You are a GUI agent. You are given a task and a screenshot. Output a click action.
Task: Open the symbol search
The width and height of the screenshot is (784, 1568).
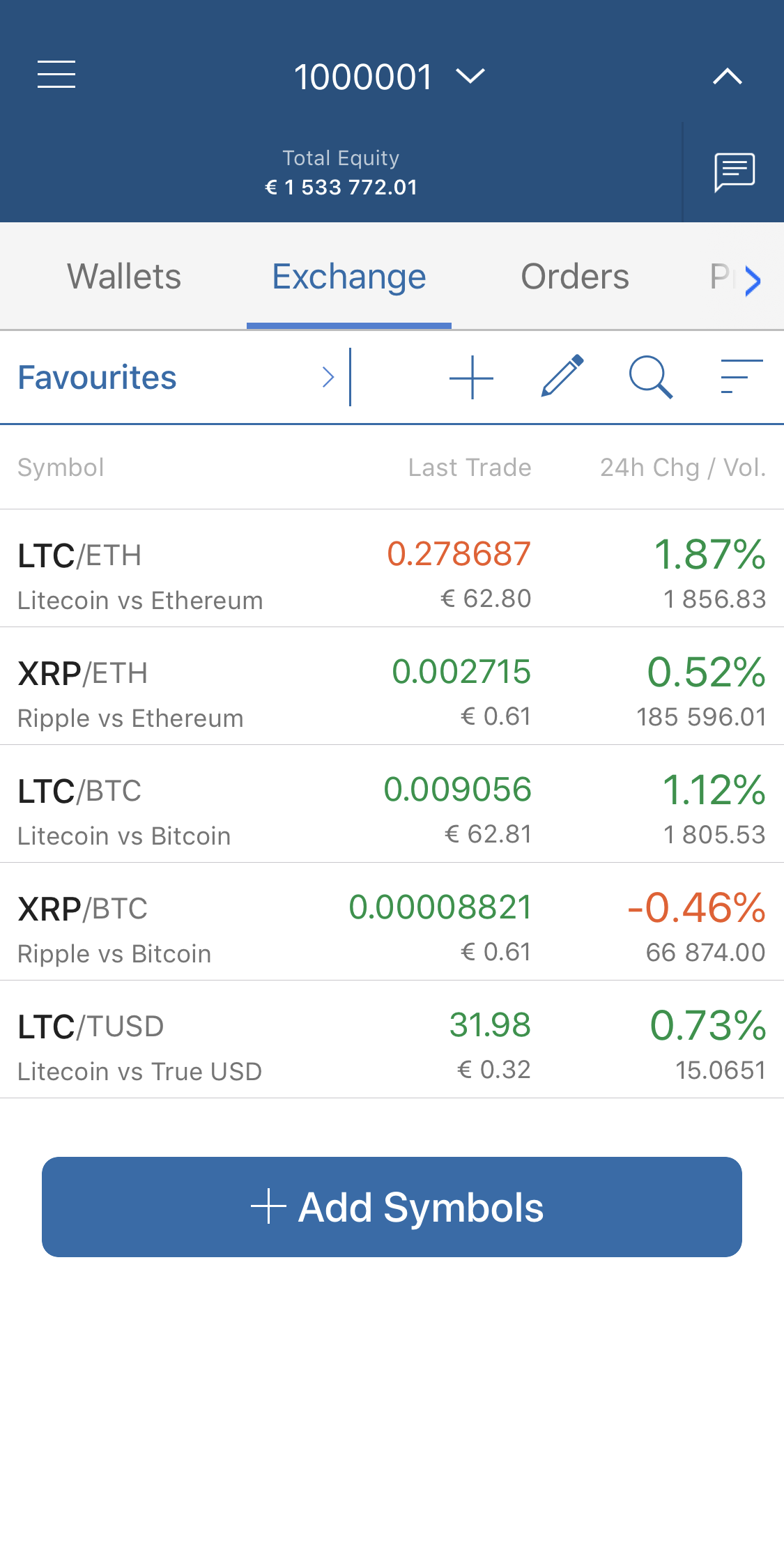650,377
